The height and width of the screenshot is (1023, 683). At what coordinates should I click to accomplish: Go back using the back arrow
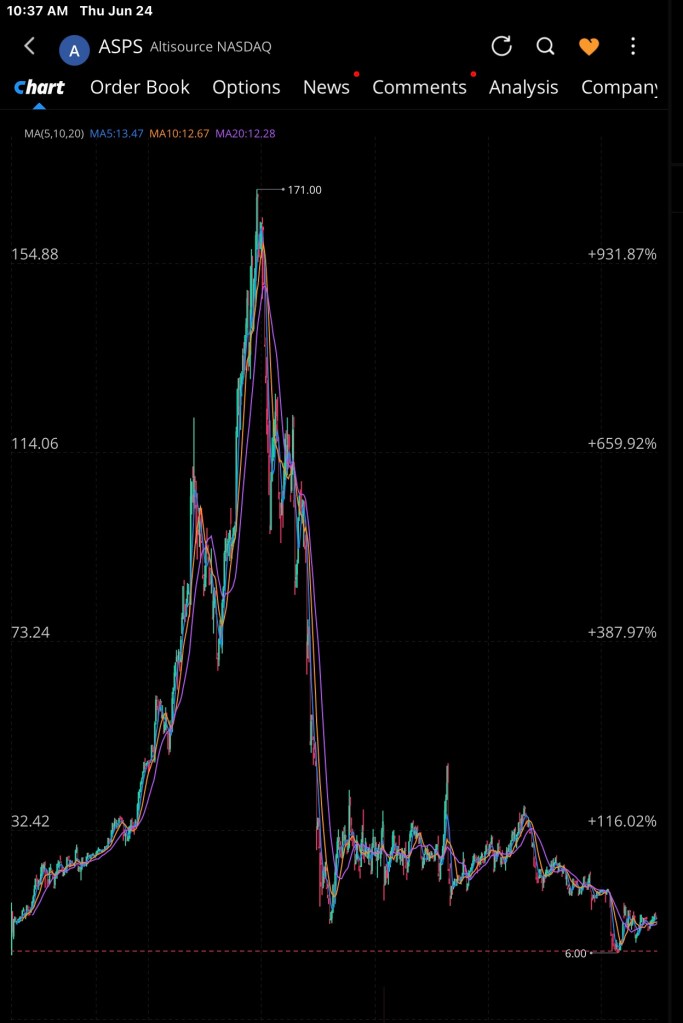point(30,46)
